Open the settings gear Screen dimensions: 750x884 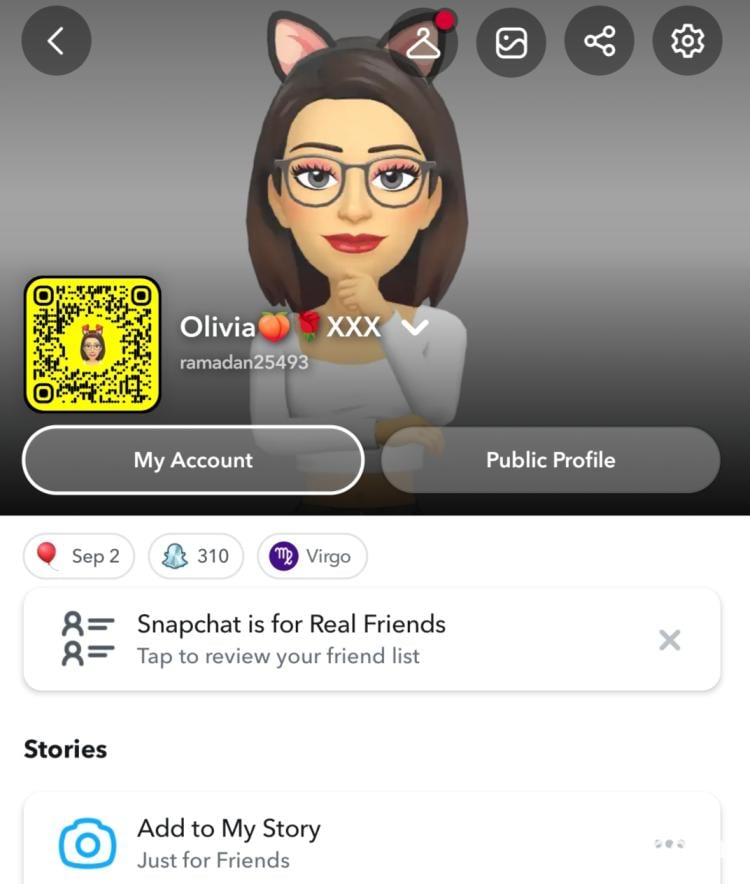[687, 42]
